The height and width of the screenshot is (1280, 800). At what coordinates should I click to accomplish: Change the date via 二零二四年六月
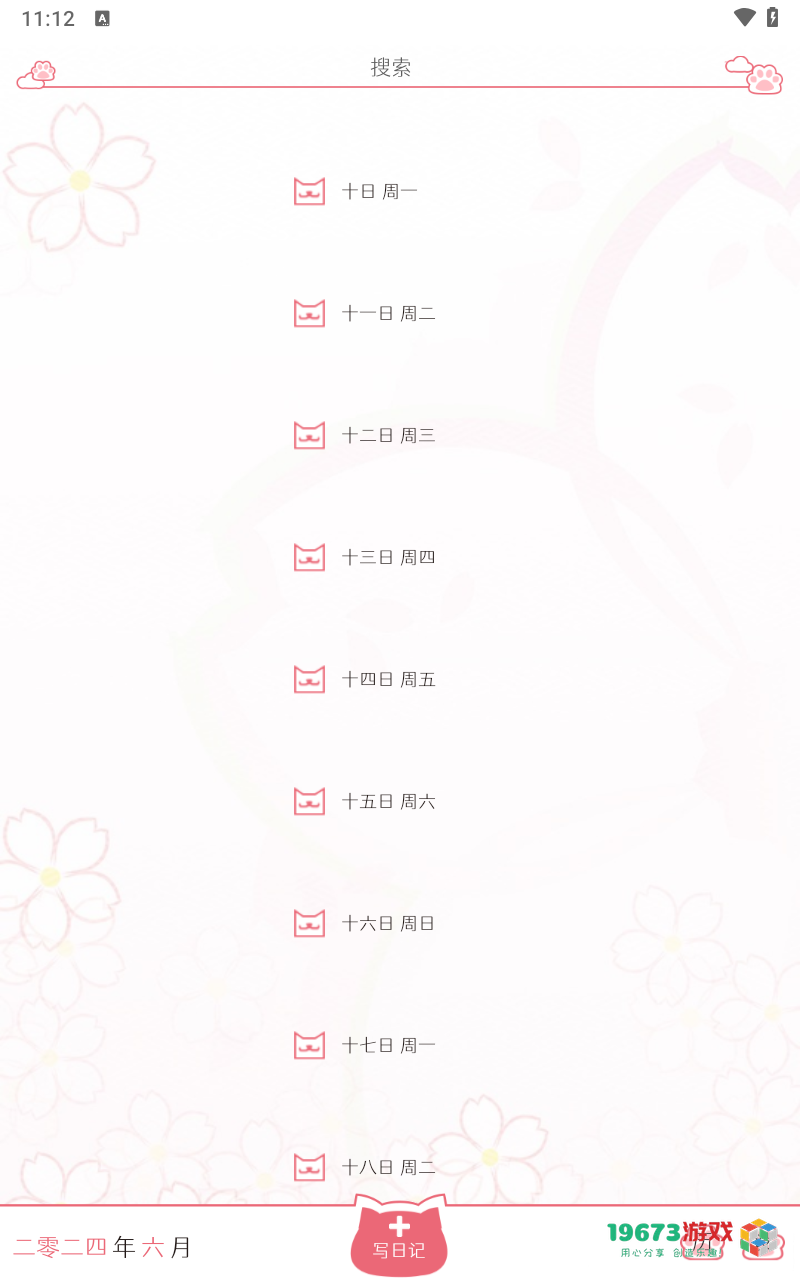(101, 1247)
